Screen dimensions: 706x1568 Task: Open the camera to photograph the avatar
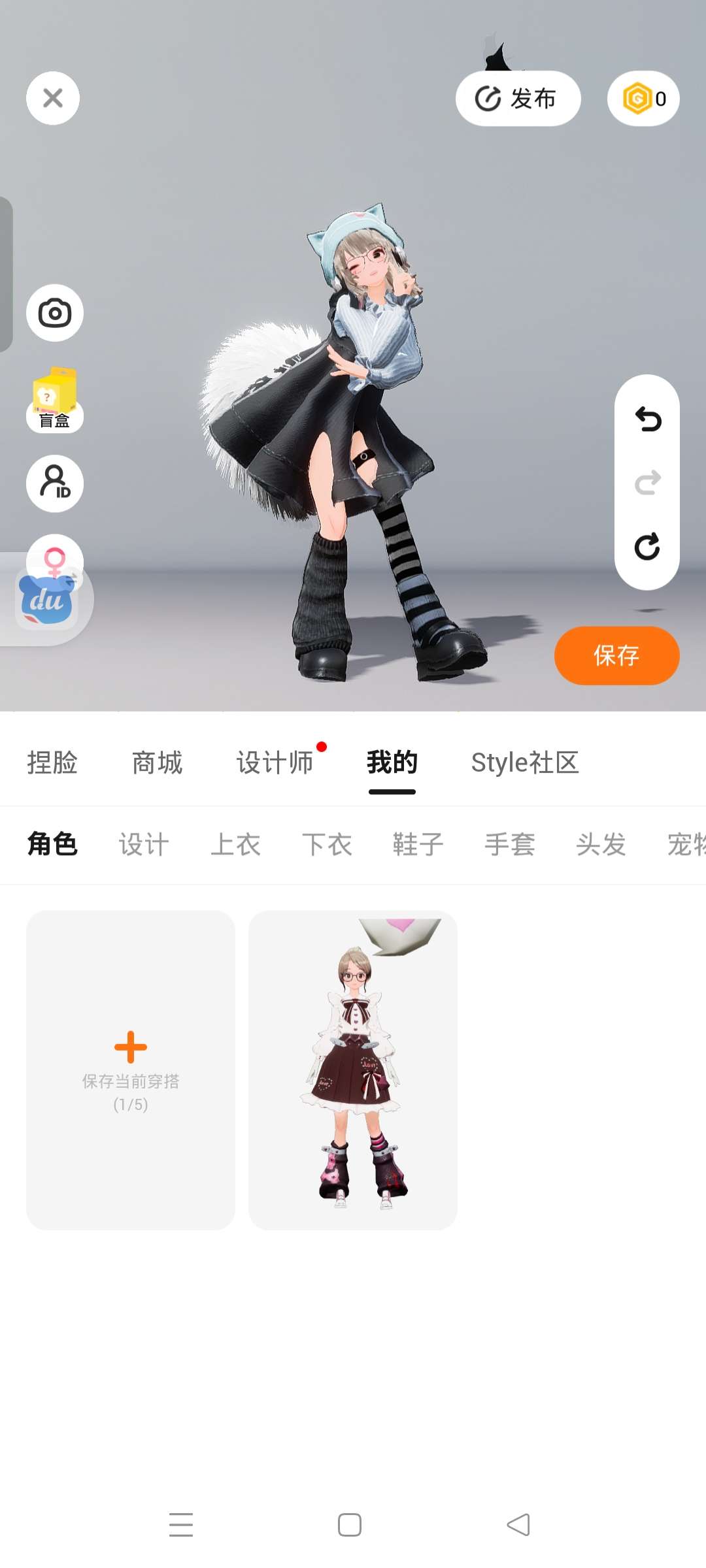click(x=55, y=313)
